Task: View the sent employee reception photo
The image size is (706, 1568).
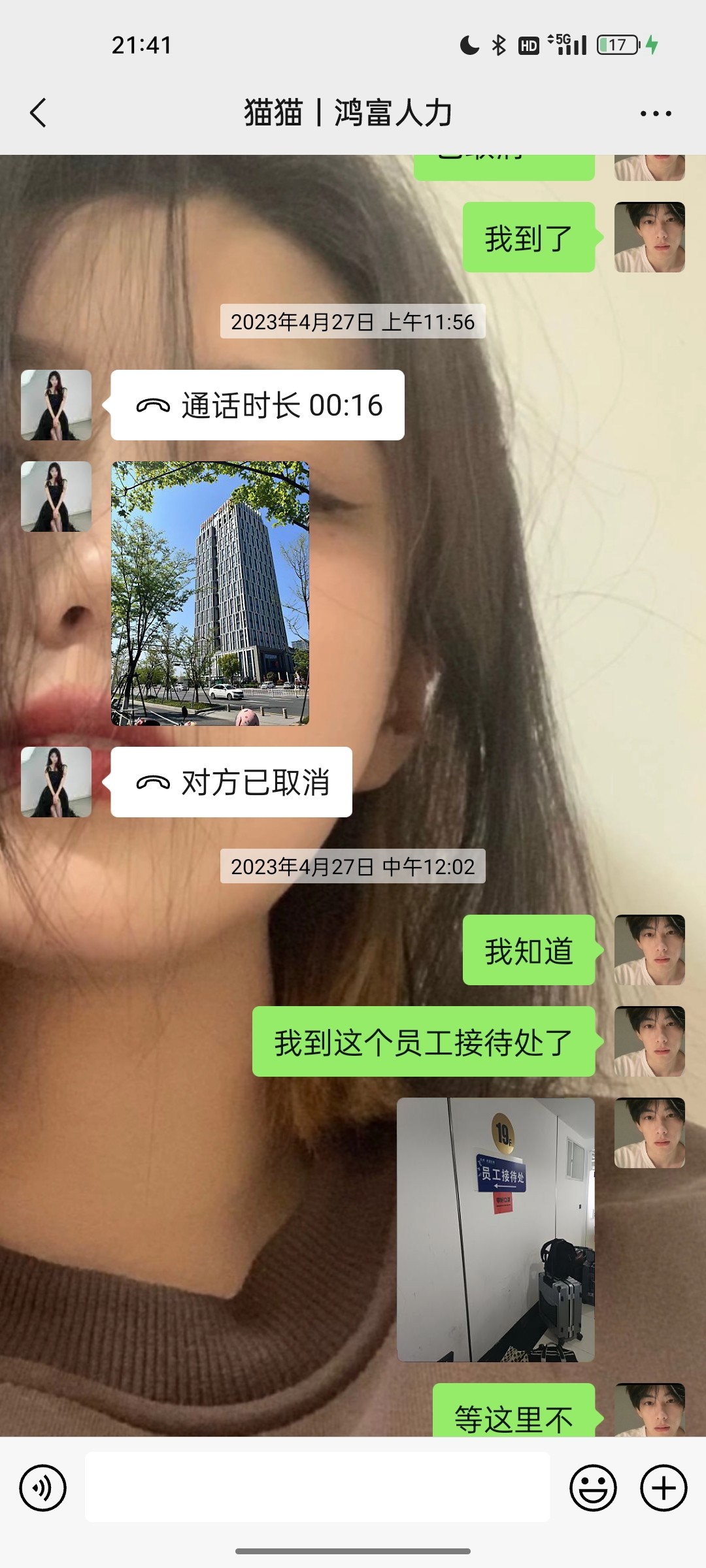Action: [496, 1230]
